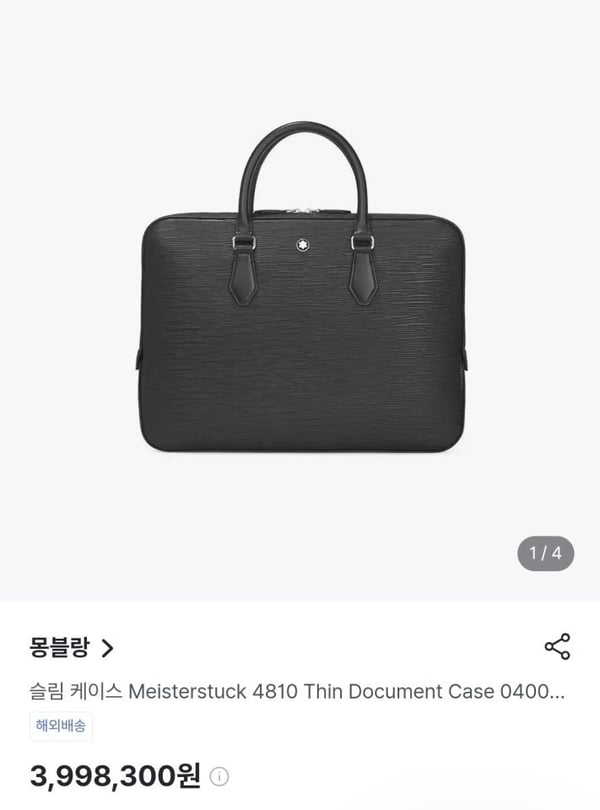Viewport: 600px width, 810px height.
Task: Open the 몽블랑 brand page
Action: (71, 648)
